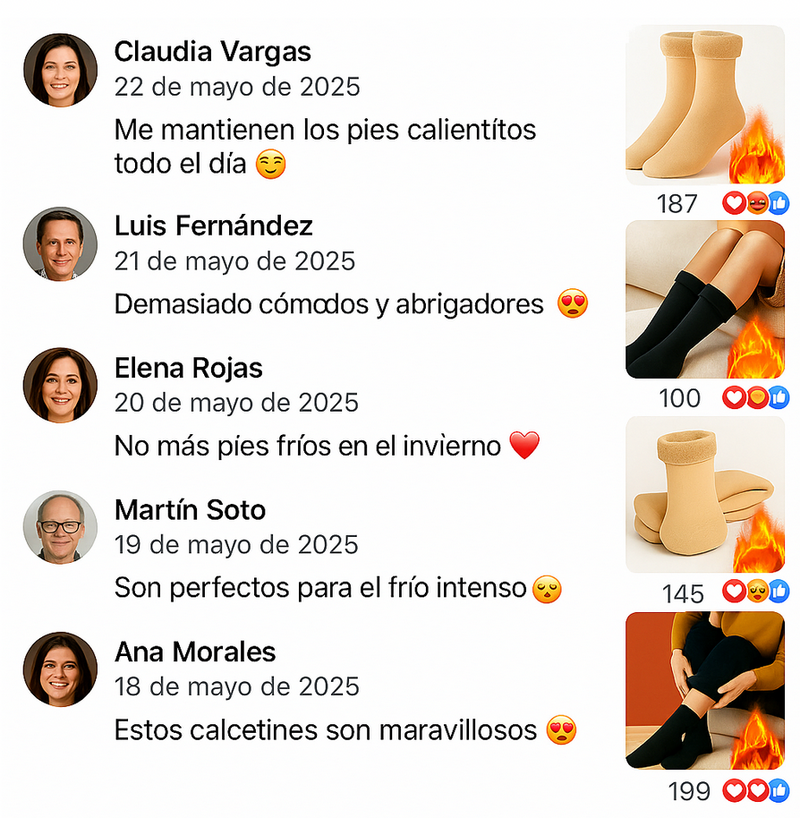800x818 pixels.
Task: Click Ana Morales's profile avatar
Action: [x=58, y=669]
